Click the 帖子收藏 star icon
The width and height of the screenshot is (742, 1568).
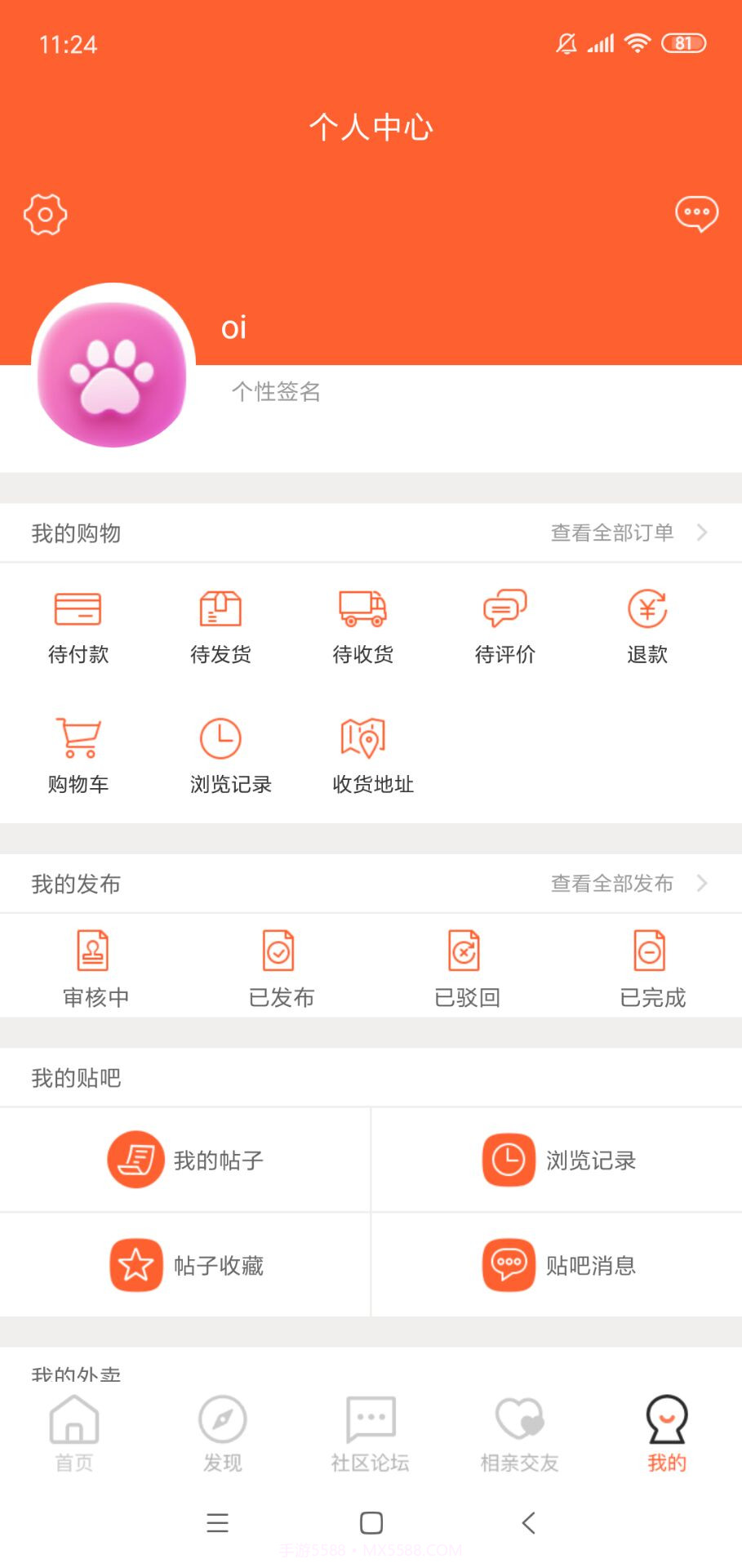(x=136, y=1264)
